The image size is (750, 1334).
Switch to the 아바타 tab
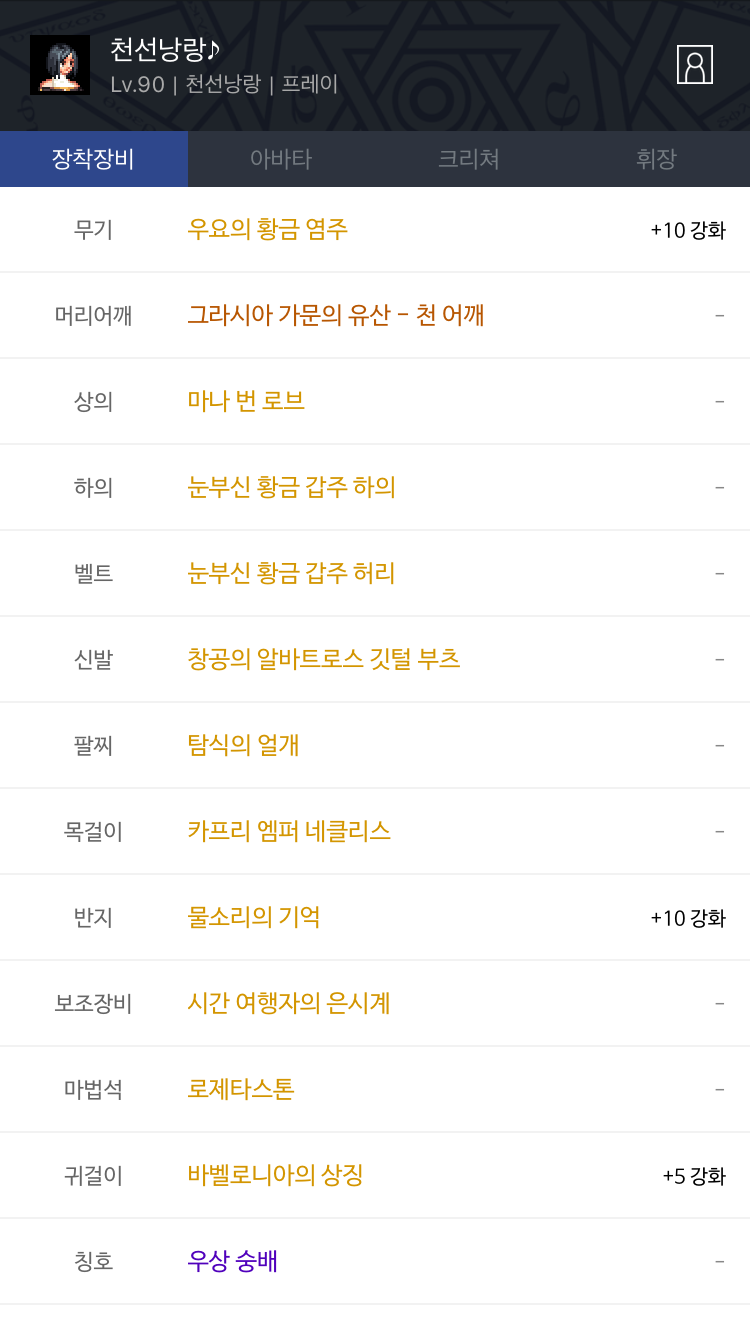tap(281, 159)
